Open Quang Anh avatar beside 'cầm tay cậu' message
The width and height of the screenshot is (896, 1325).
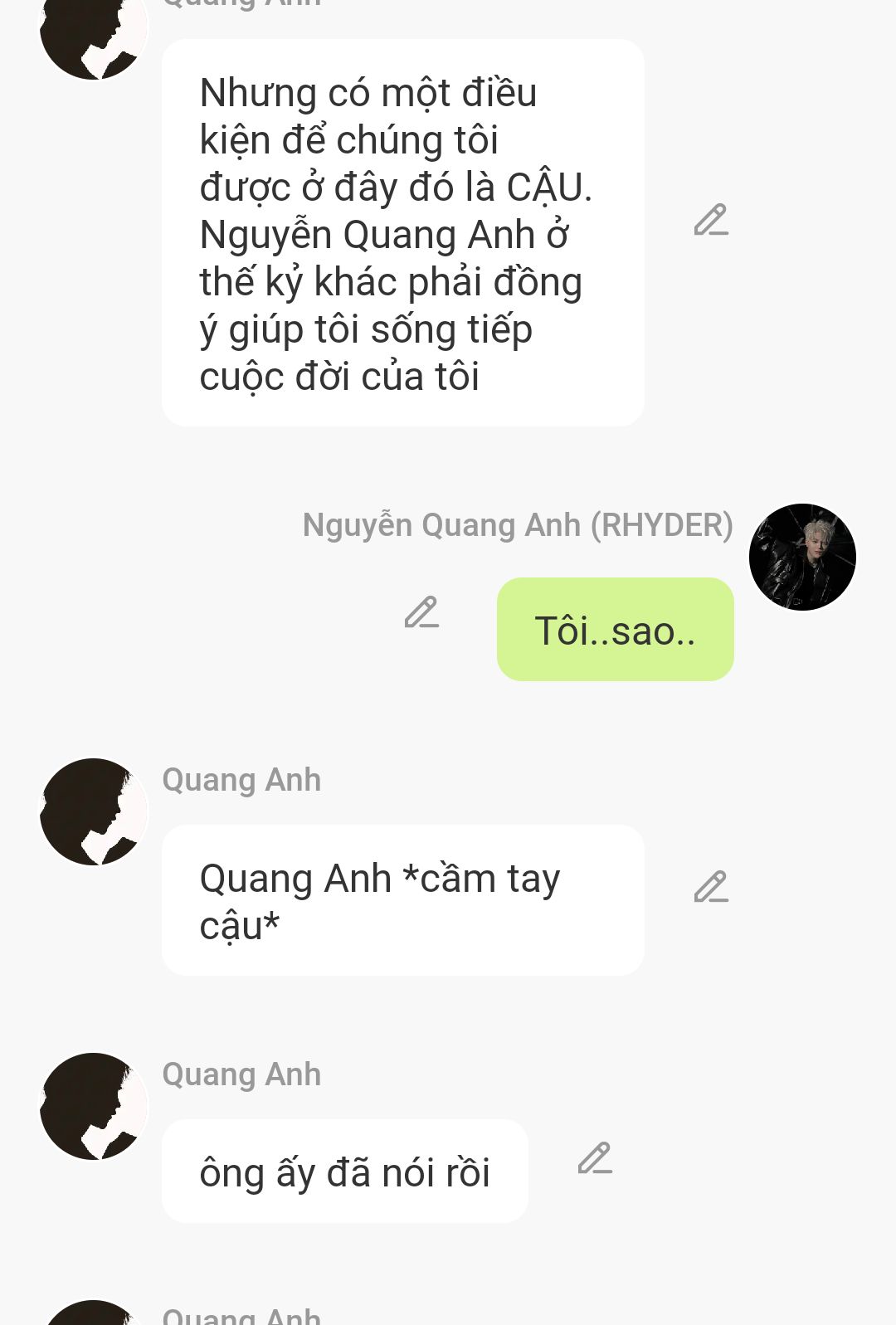94,811
